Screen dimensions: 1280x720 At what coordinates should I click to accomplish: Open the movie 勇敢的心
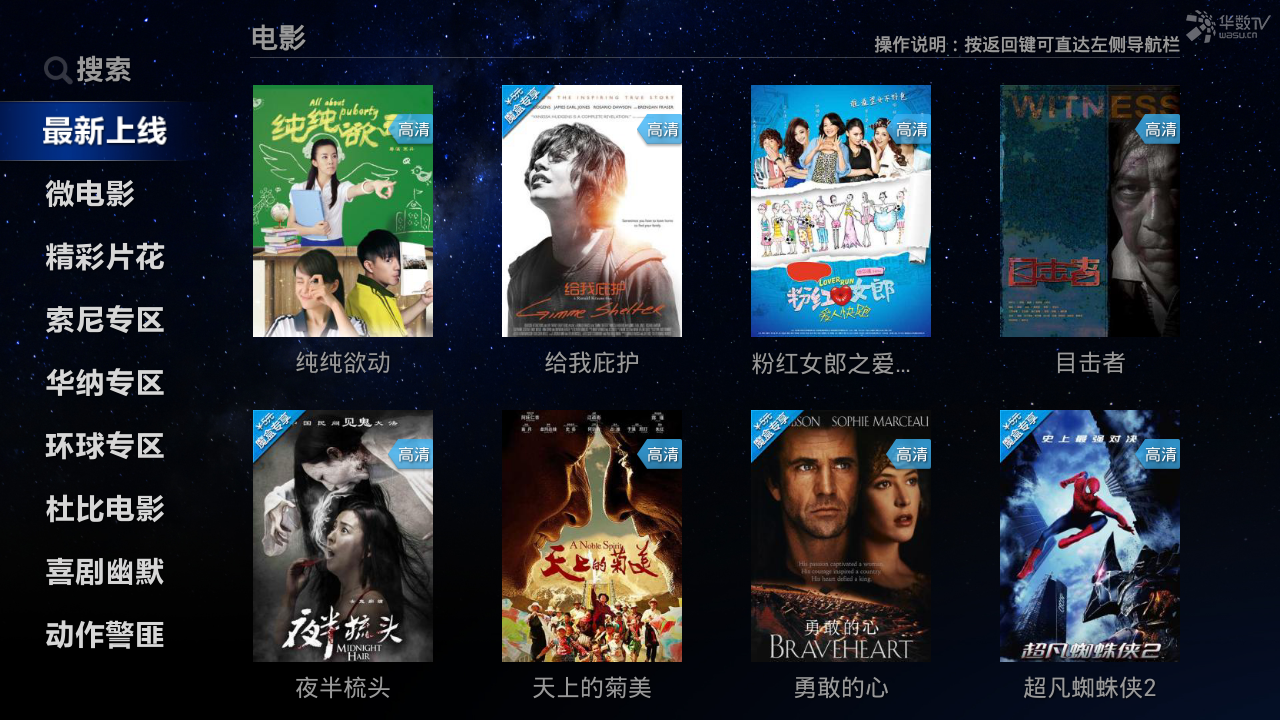pos(841,536)
